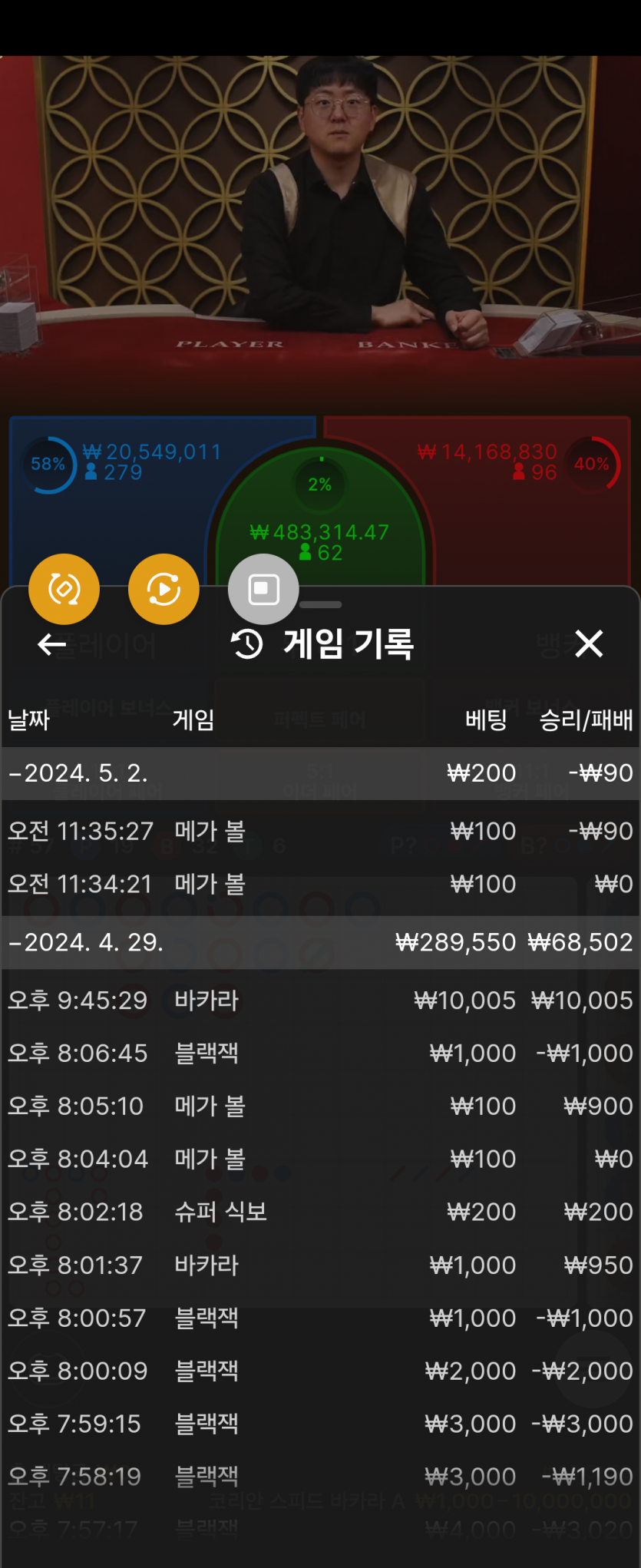
Task: Tap the gray stop floating button
Action: tap(263, 589)
